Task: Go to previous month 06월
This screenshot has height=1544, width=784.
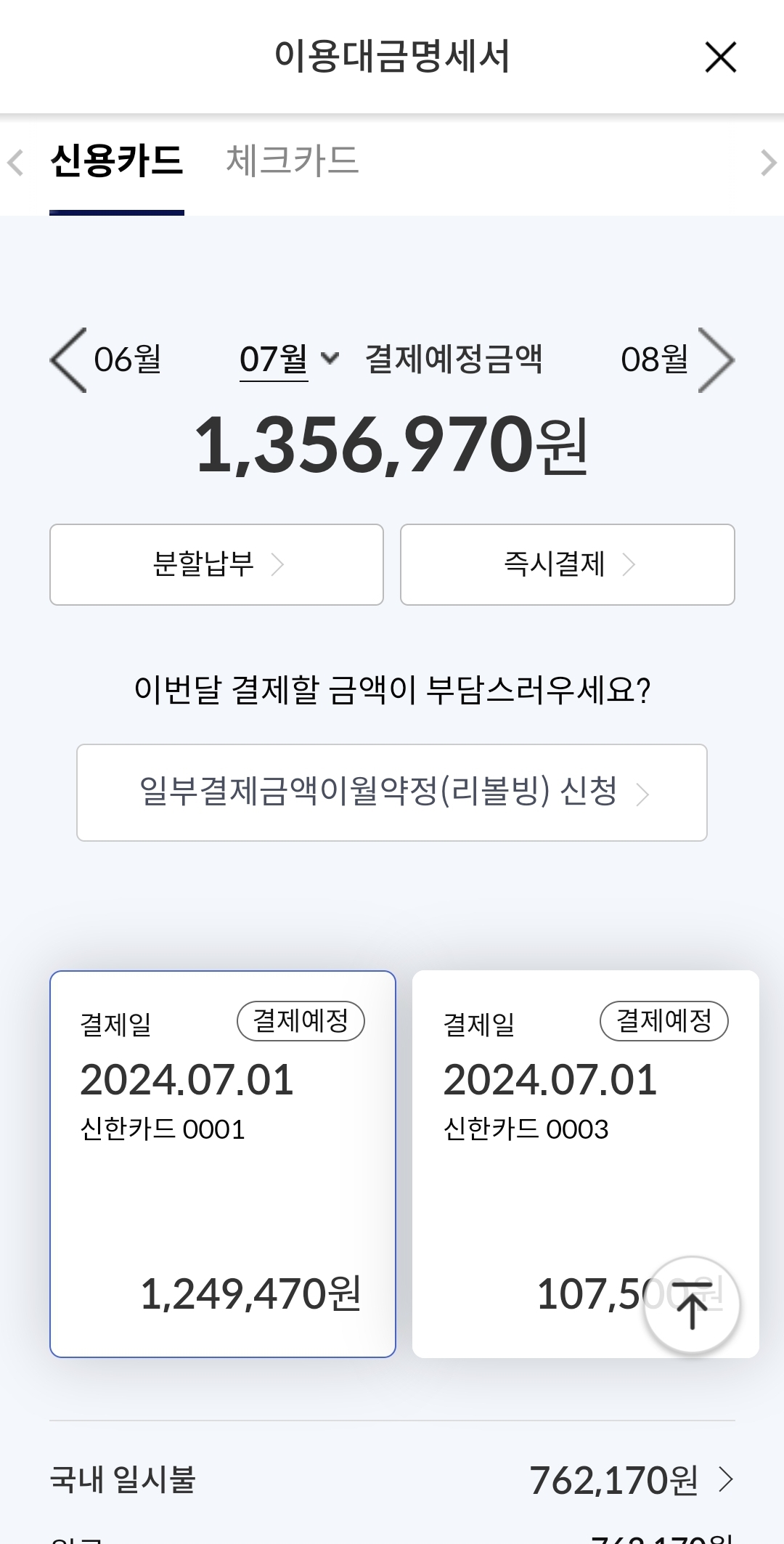Action: coord(105,360)
